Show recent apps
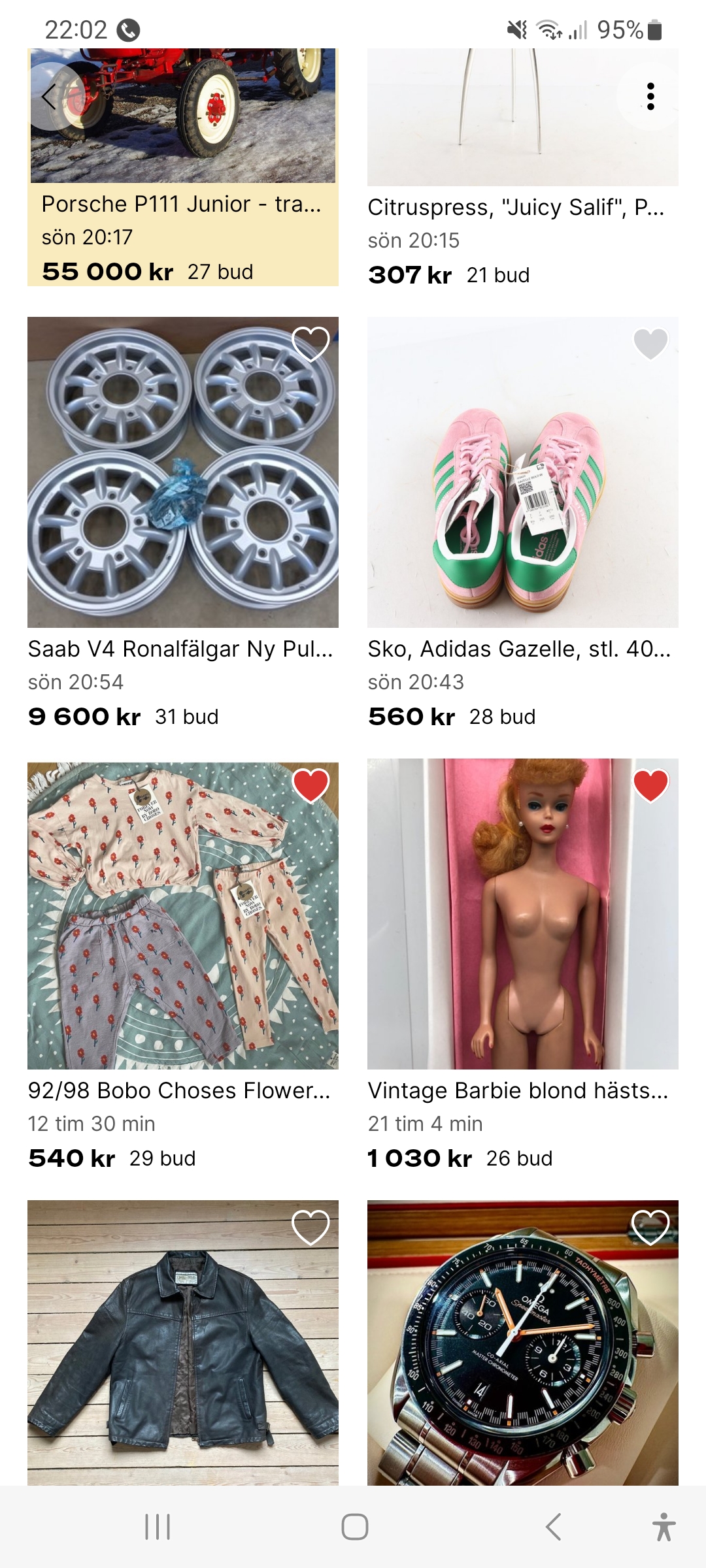 pyautogui.click(x=158, y=1527)
